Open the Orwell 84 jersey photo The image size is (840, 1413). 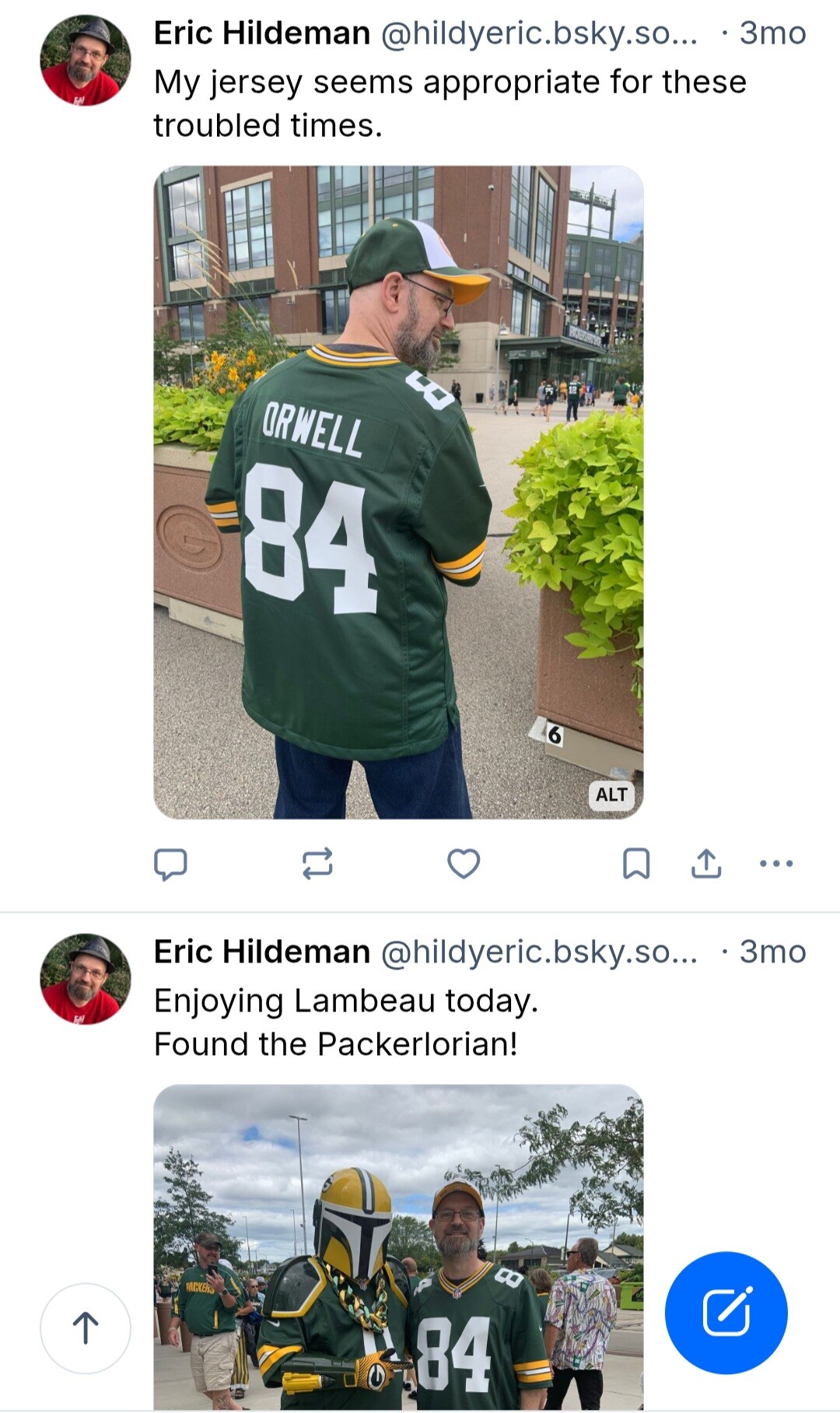(x=398, y=492)
